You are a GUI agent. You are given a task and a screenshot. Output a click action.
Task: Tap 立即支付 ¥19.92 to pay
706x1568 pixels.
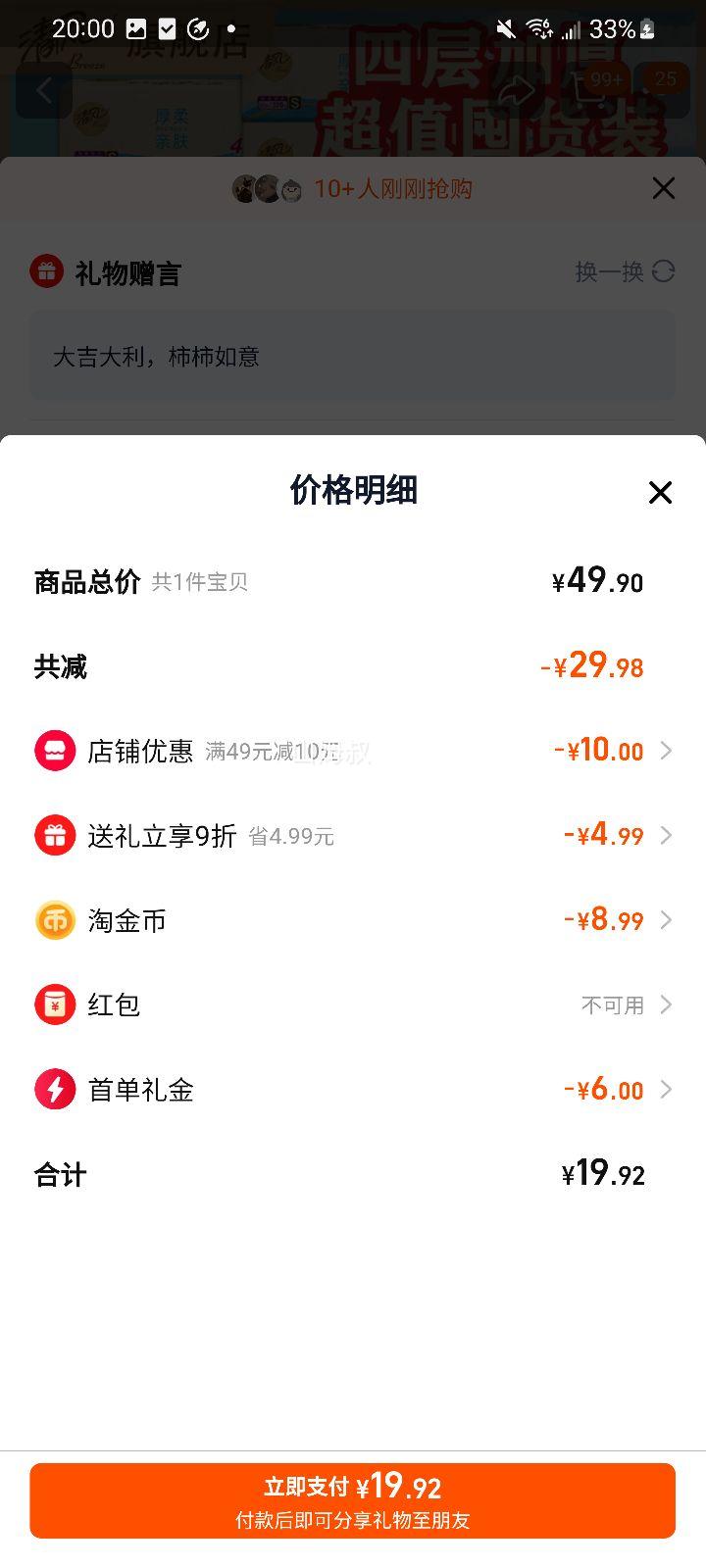(x=353, y=1499)
